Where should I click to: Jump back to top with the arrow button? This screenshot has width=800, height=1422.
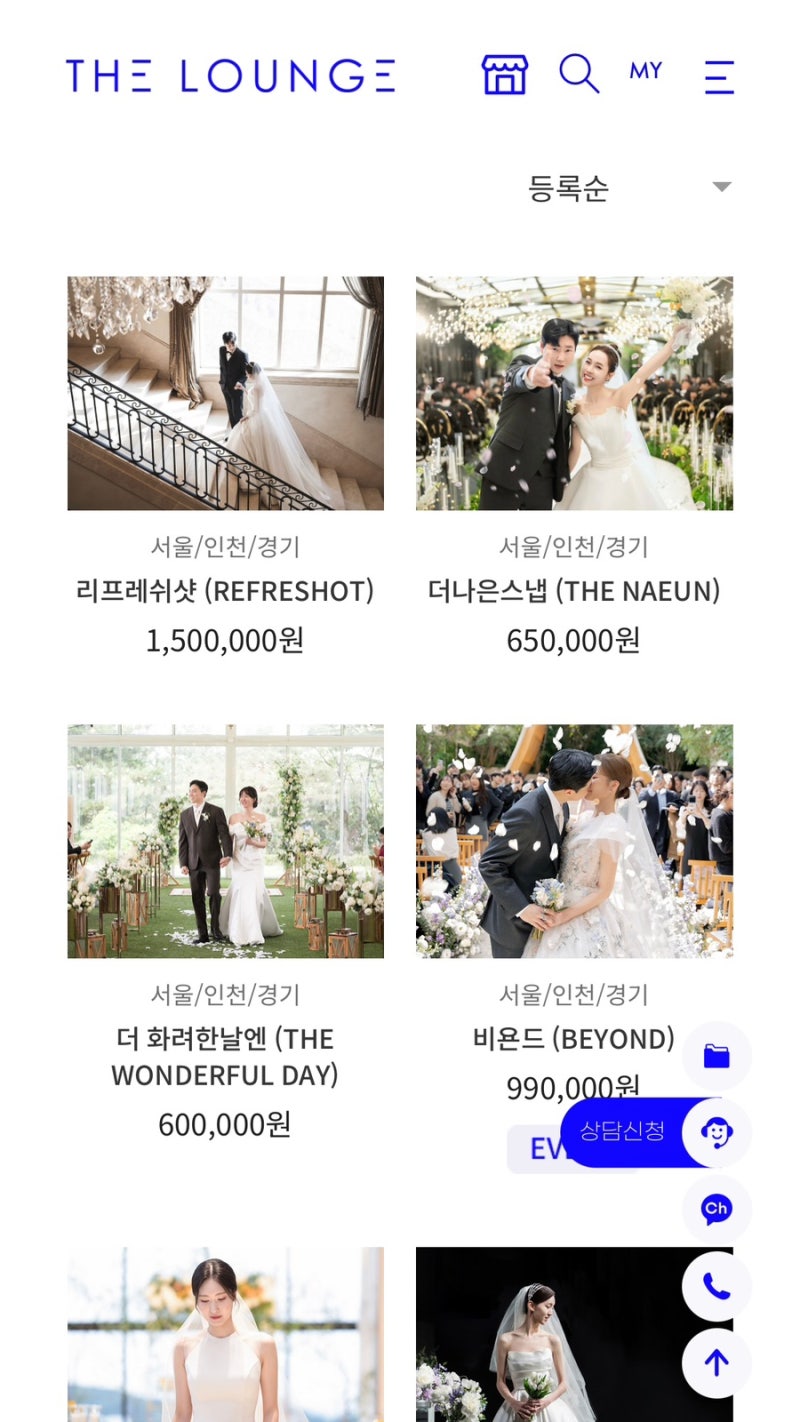pos(716,1363)
